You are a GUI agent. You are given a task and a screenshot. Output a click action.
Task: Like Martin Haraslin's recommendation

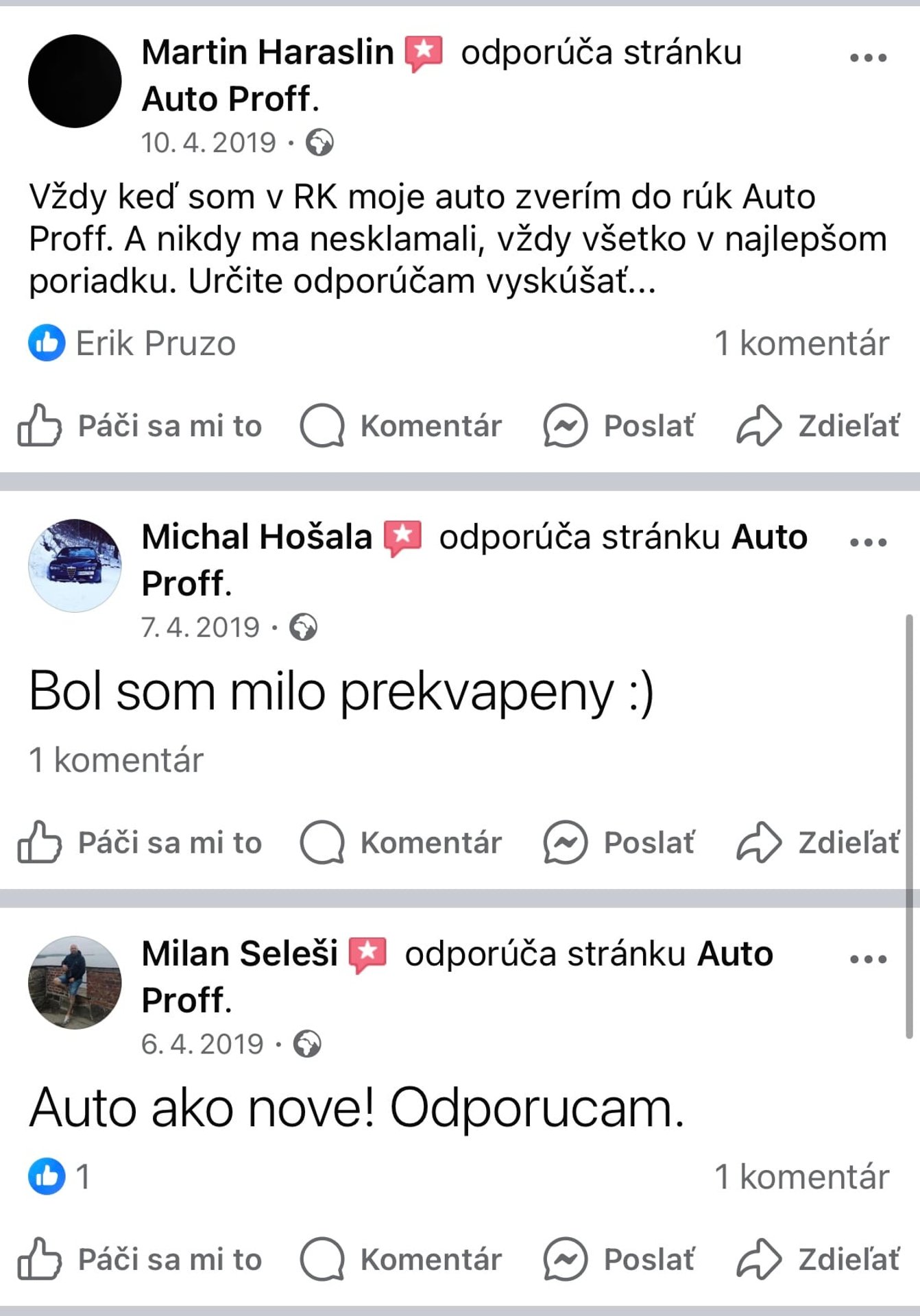(x=140, y=426)
